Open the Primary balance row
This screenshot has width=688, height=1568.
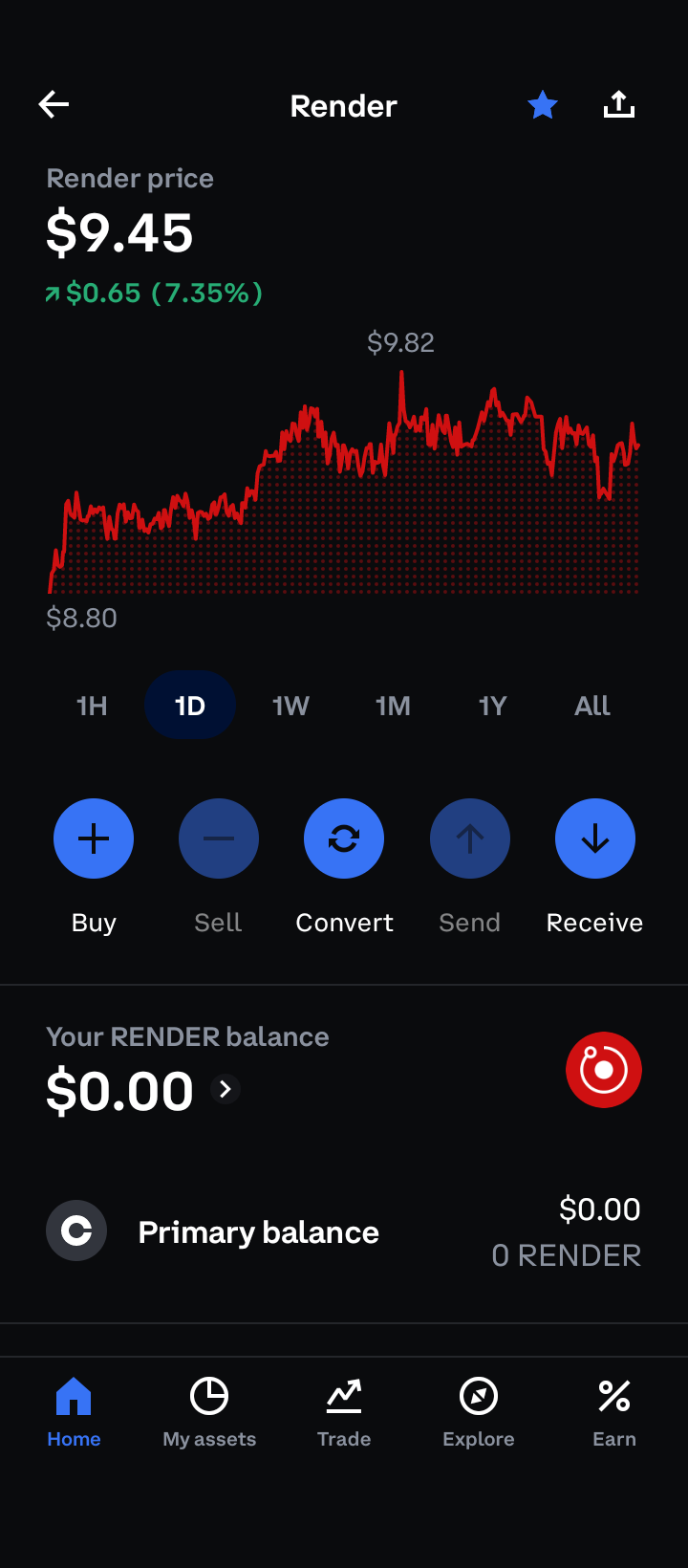click(x=344, y=1231)
